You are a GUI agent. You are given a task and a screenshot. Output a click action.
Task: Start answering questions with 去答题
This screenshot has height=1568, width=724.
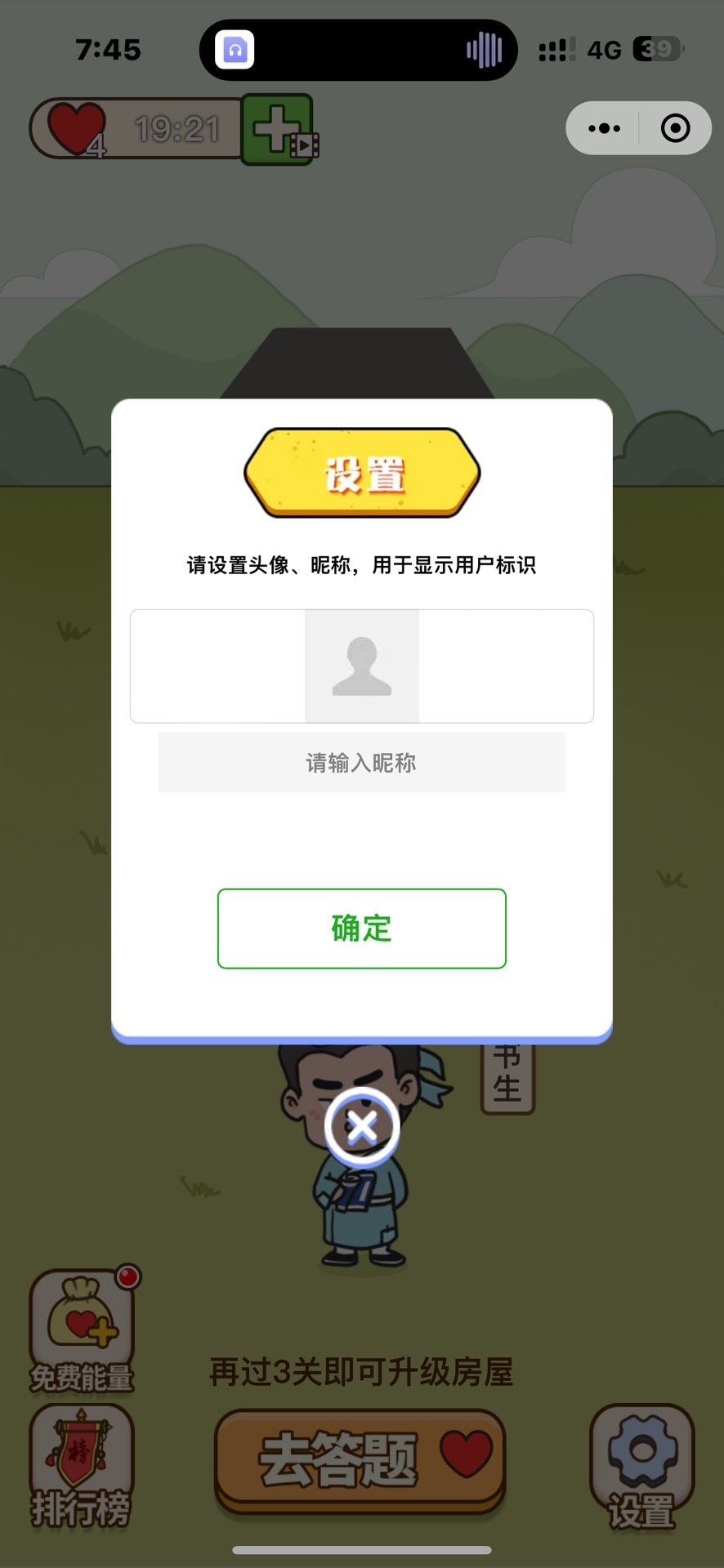pyautogui.click(x=360, y=1460)
